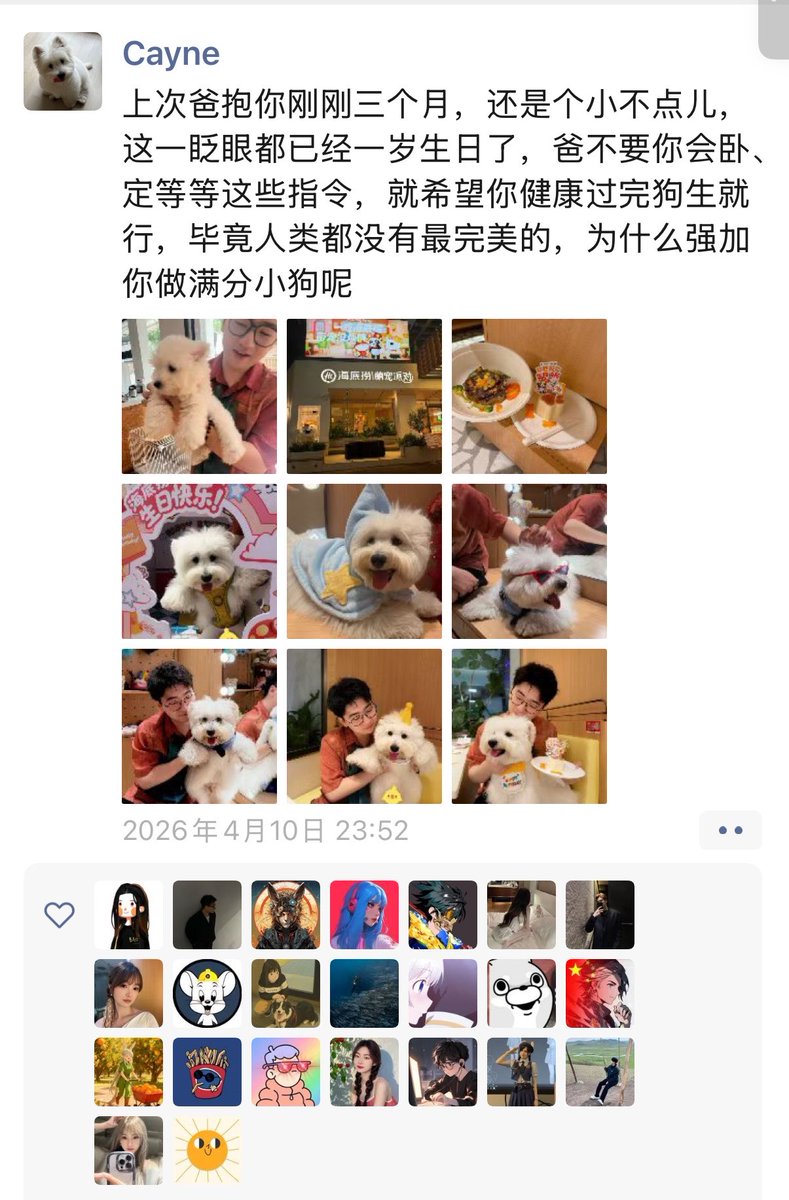
Task: View dog with birthday banner photo
Action: (x=199, y=561)
